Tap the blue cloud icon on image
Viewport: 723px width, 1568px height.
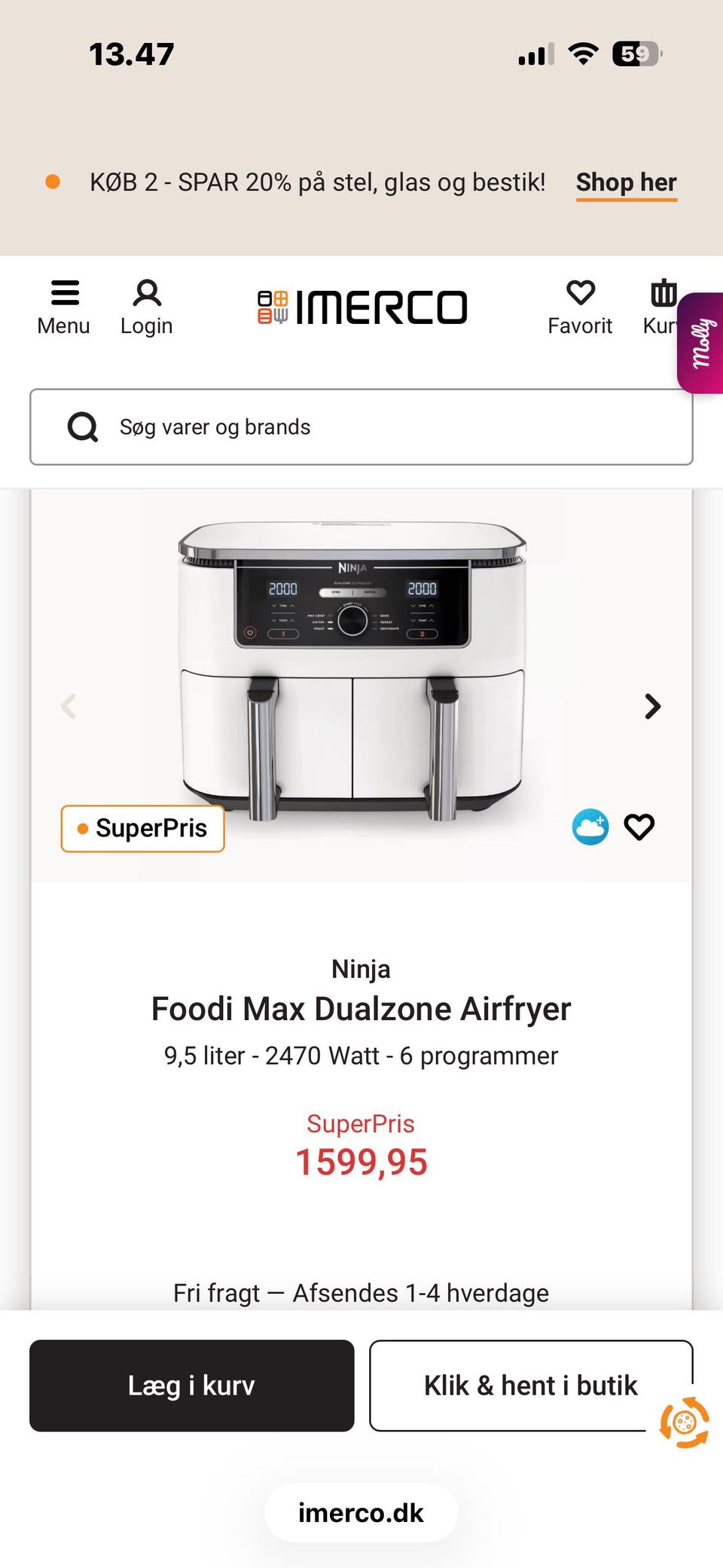pos(590,827)
